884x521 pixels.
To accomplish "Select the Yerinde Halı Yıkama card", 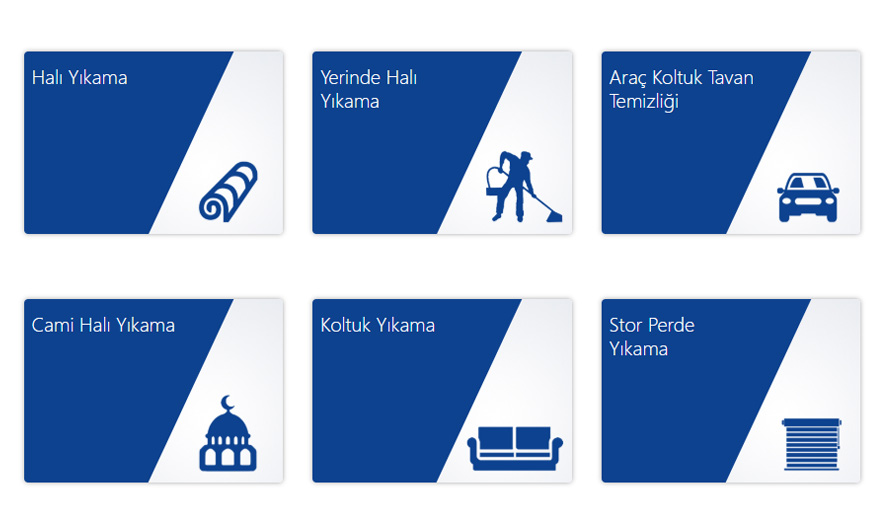I will (x=441, y=143).
